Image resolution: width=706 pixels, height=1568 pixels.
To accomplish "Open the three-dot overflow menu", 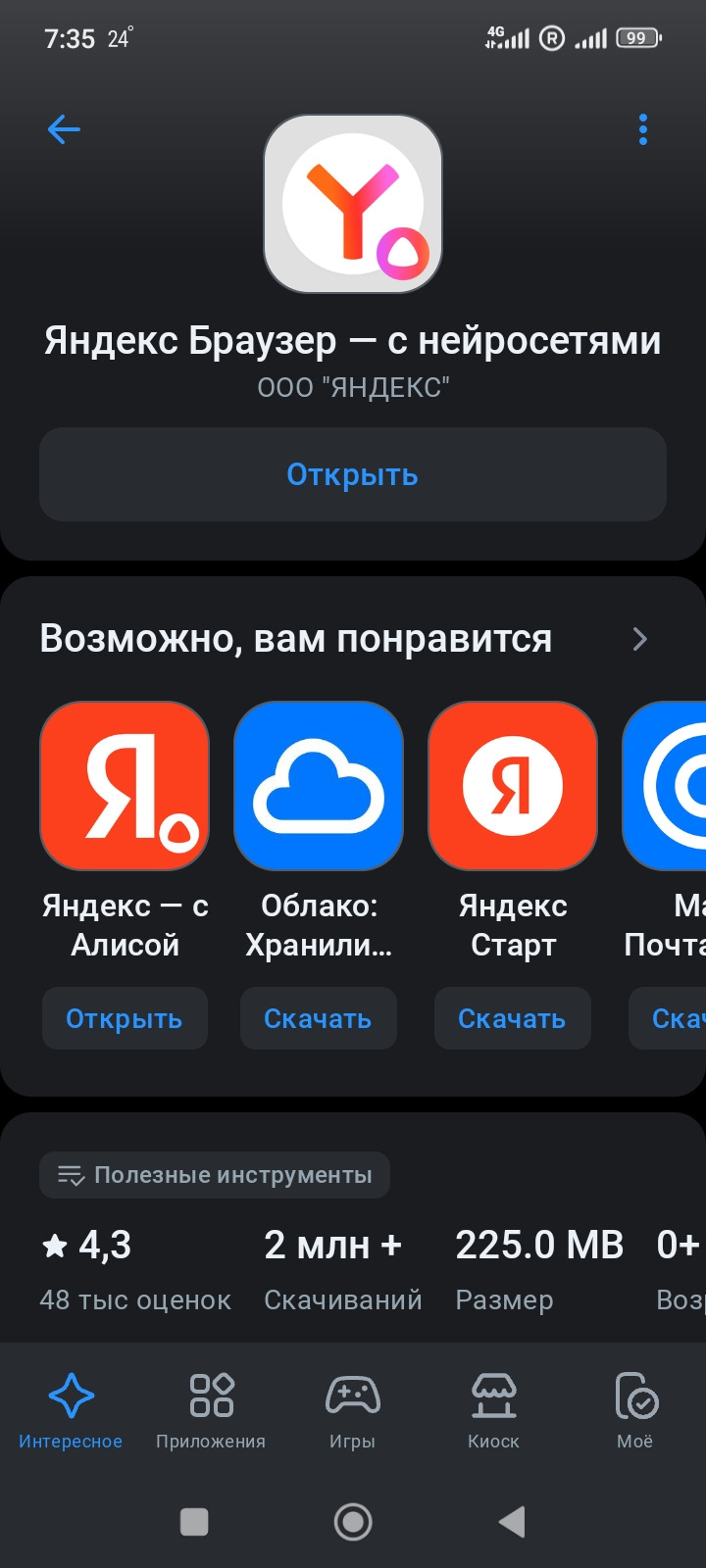I will [643, 129].
